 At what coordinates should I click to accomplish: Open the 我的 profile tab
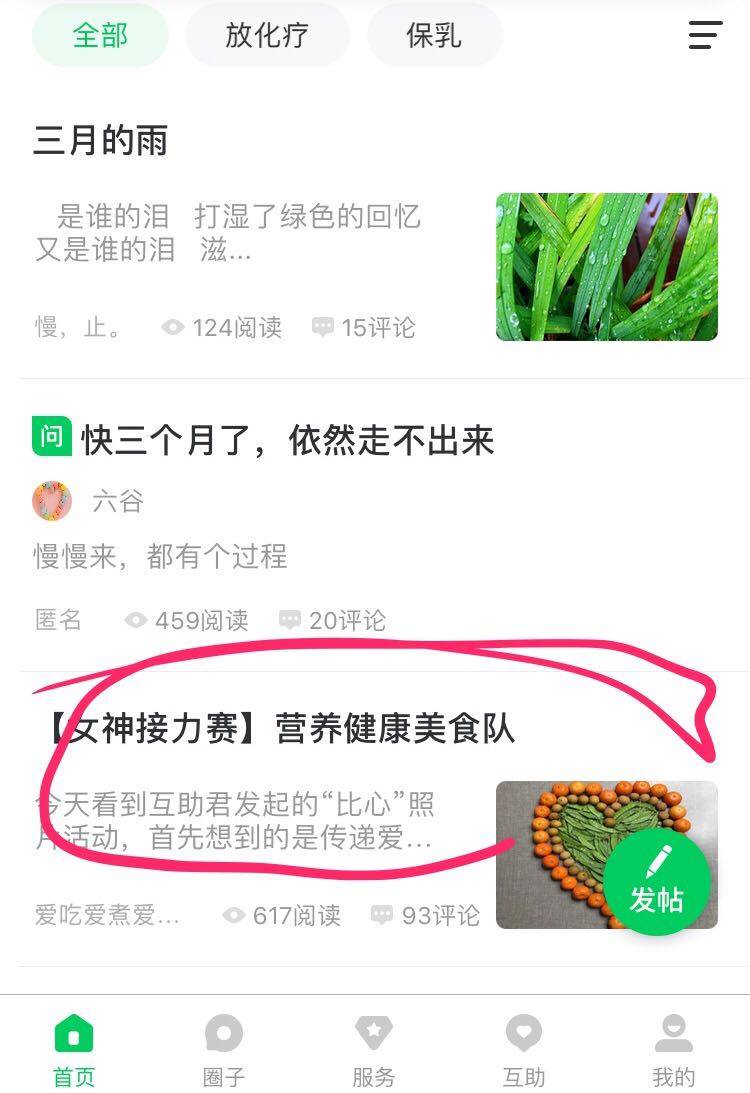[x=673, y=1050]
